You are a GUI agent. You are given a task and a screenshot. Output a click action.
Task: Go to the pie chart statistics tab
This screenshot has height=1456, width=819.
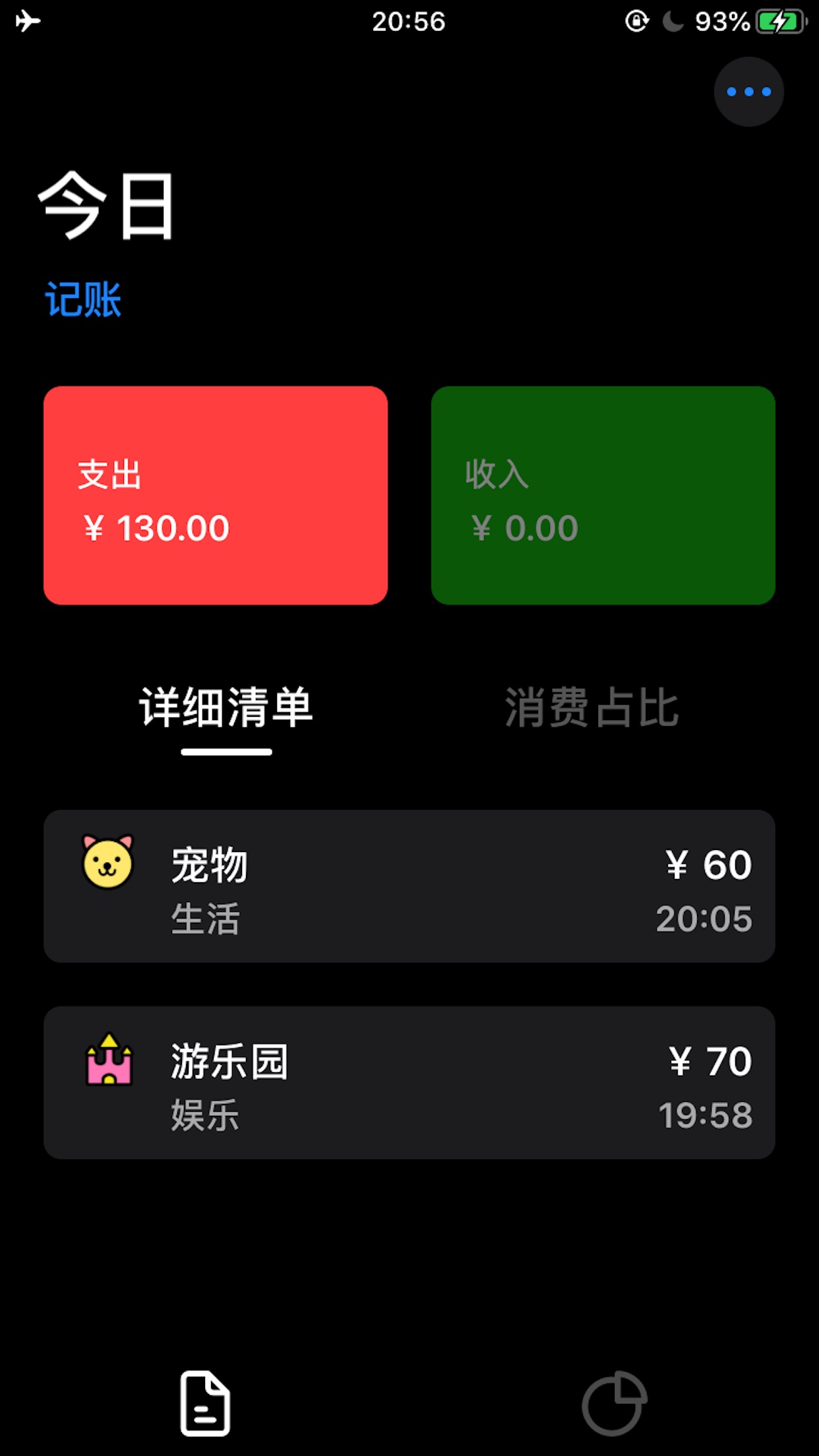(614, 1403)
